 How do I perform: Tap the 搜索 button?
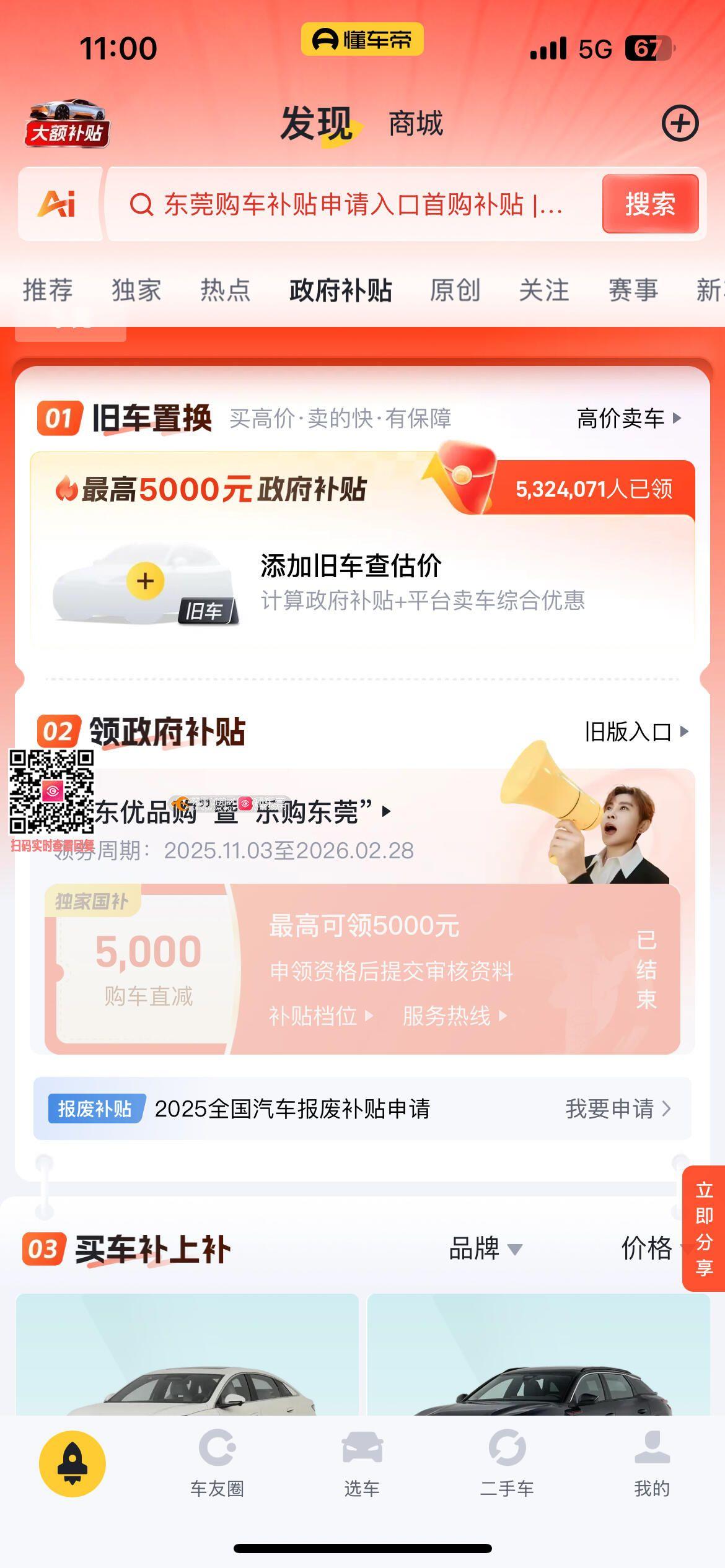coord(649,204)
